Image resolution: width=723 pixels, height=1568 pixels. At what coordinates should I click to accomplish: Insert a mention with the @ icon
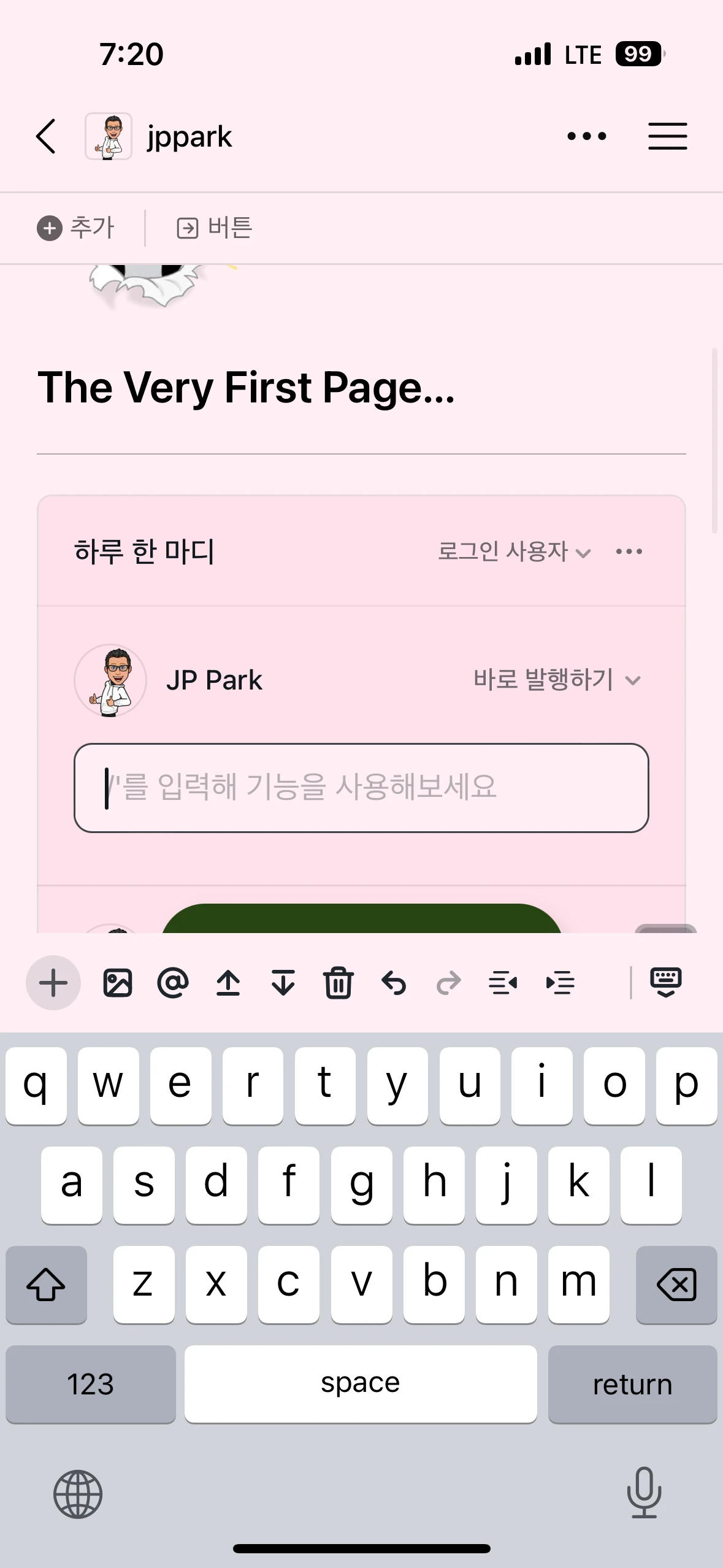(x=173, y=983)
